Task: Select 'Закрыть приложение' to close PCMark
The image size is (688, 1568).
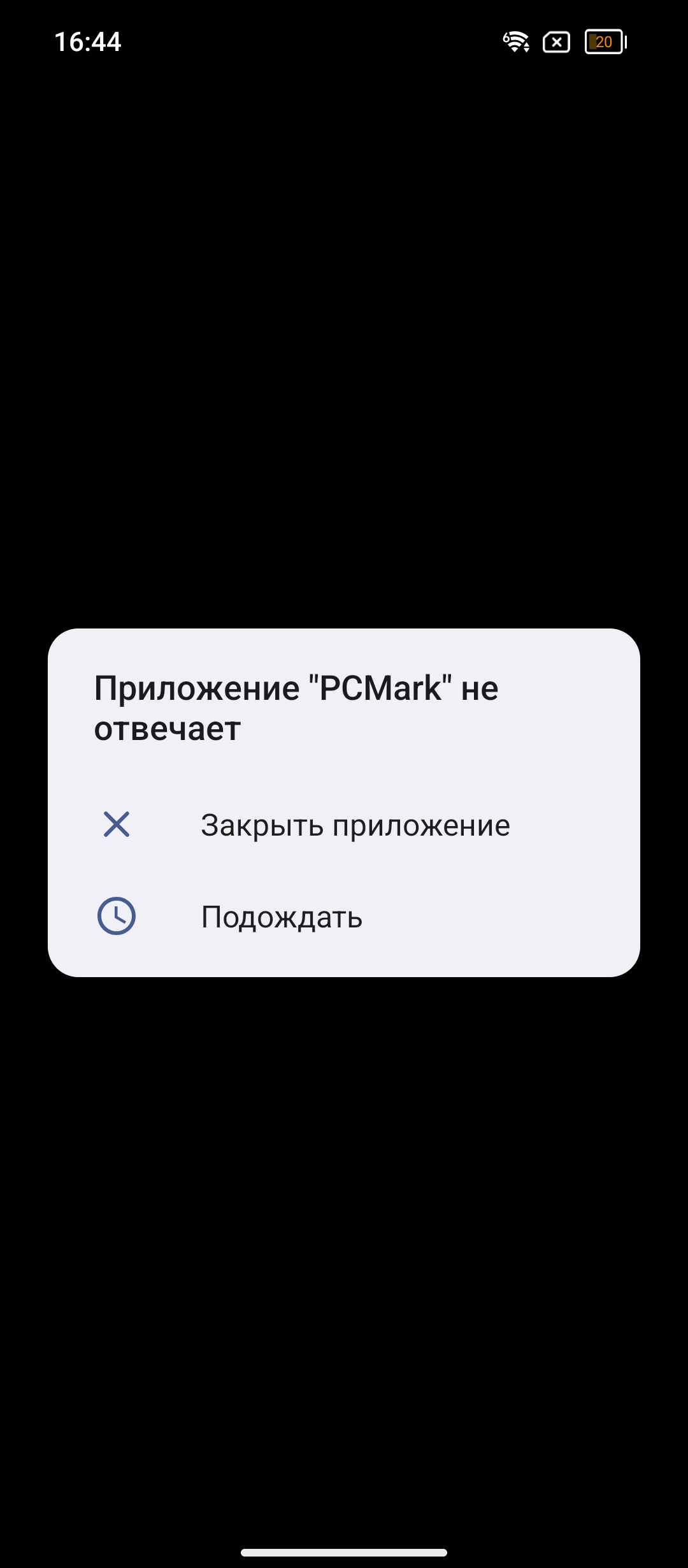Action: (354, 825)
